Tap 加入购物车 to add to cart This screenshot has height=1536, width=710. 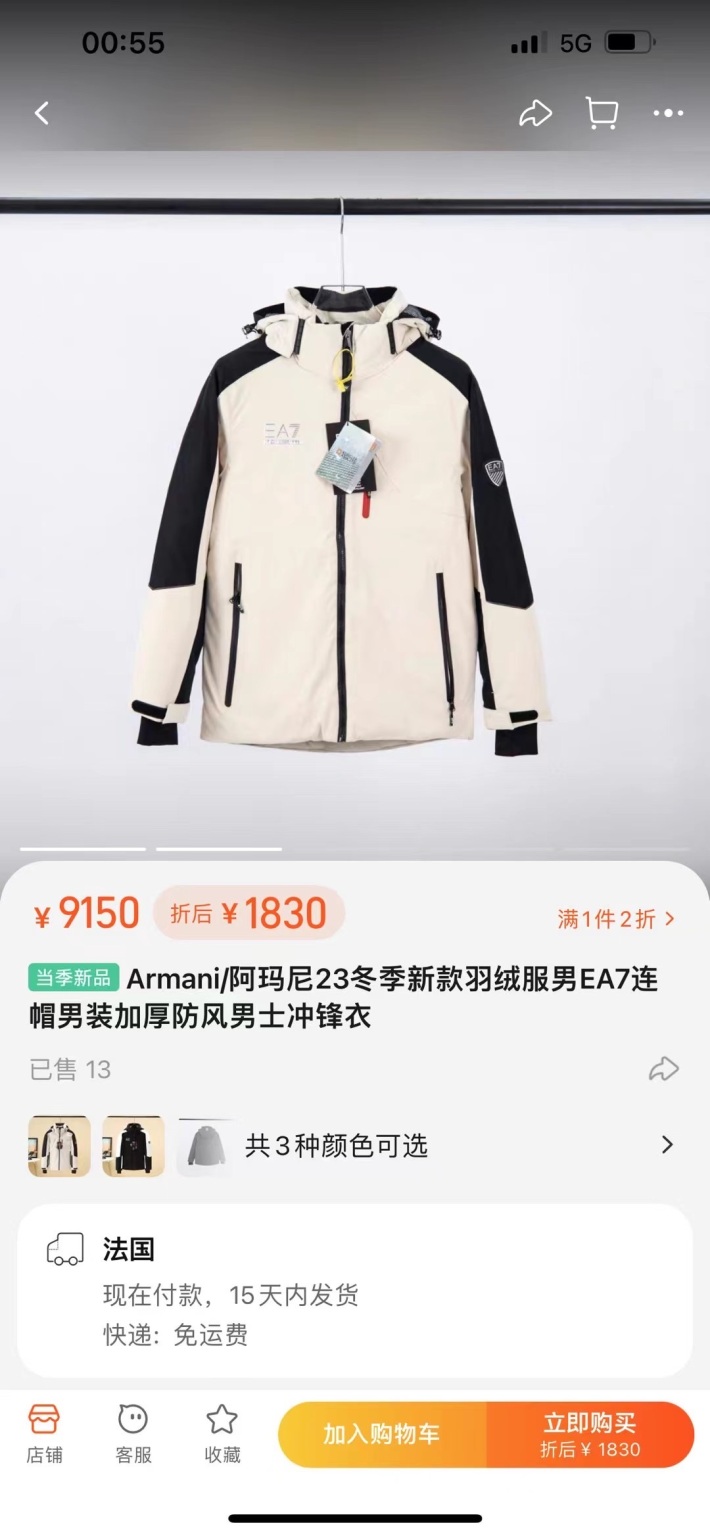point(382,1434)
